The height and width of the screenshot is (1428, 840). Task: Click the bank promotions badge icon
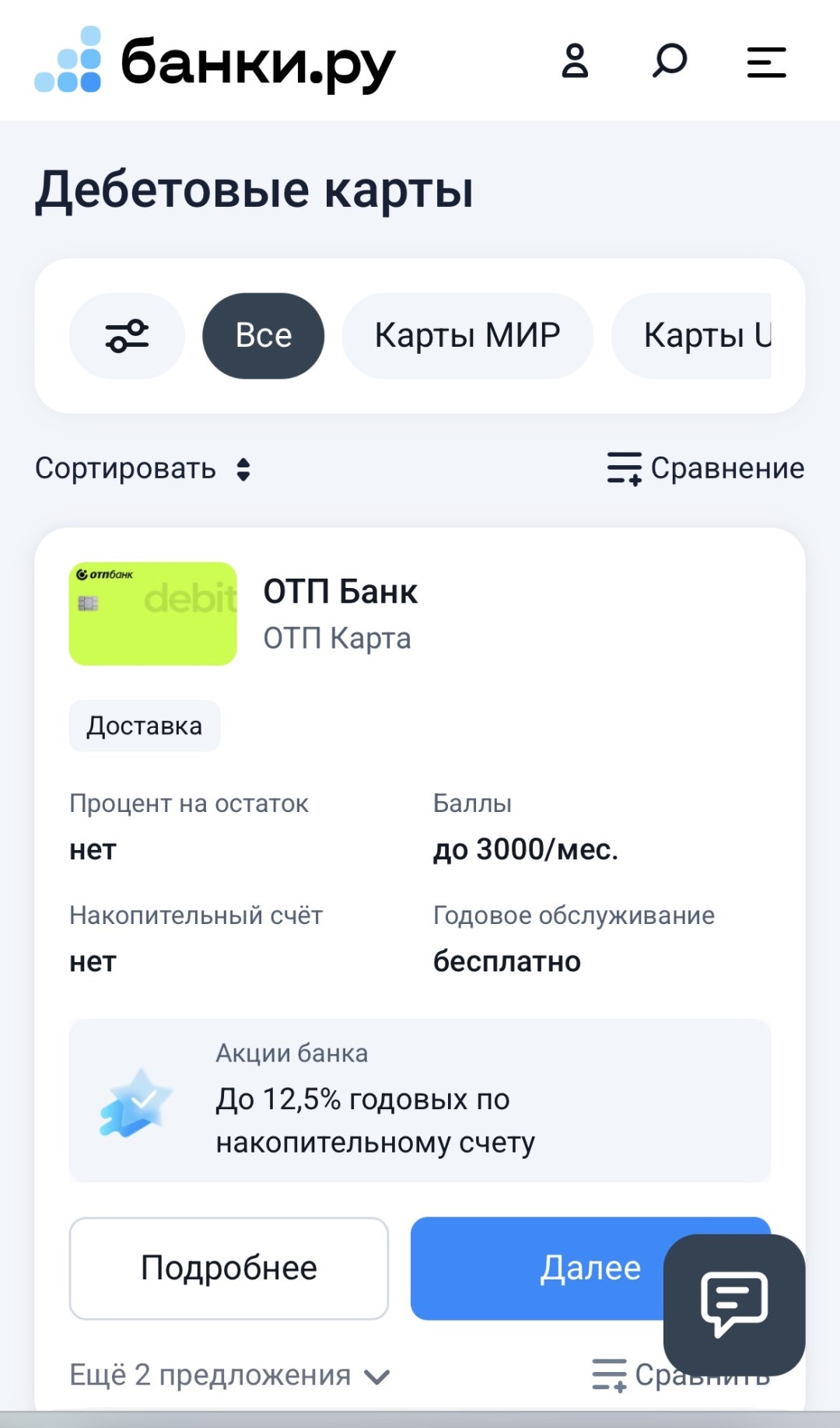point(134,1101)
